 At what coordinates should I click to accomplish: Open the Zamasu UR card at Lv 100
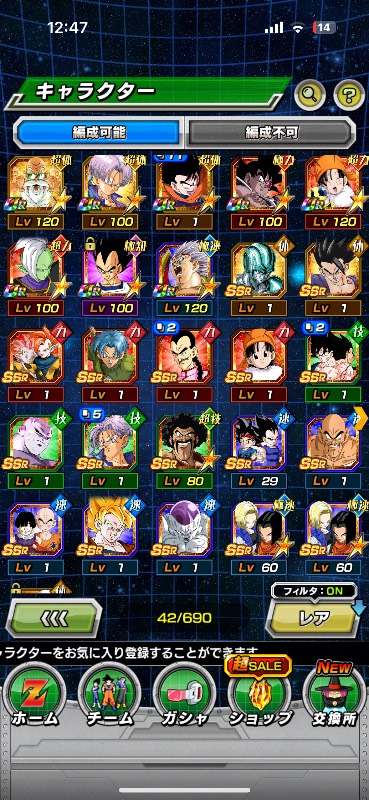tap(36, 278)
